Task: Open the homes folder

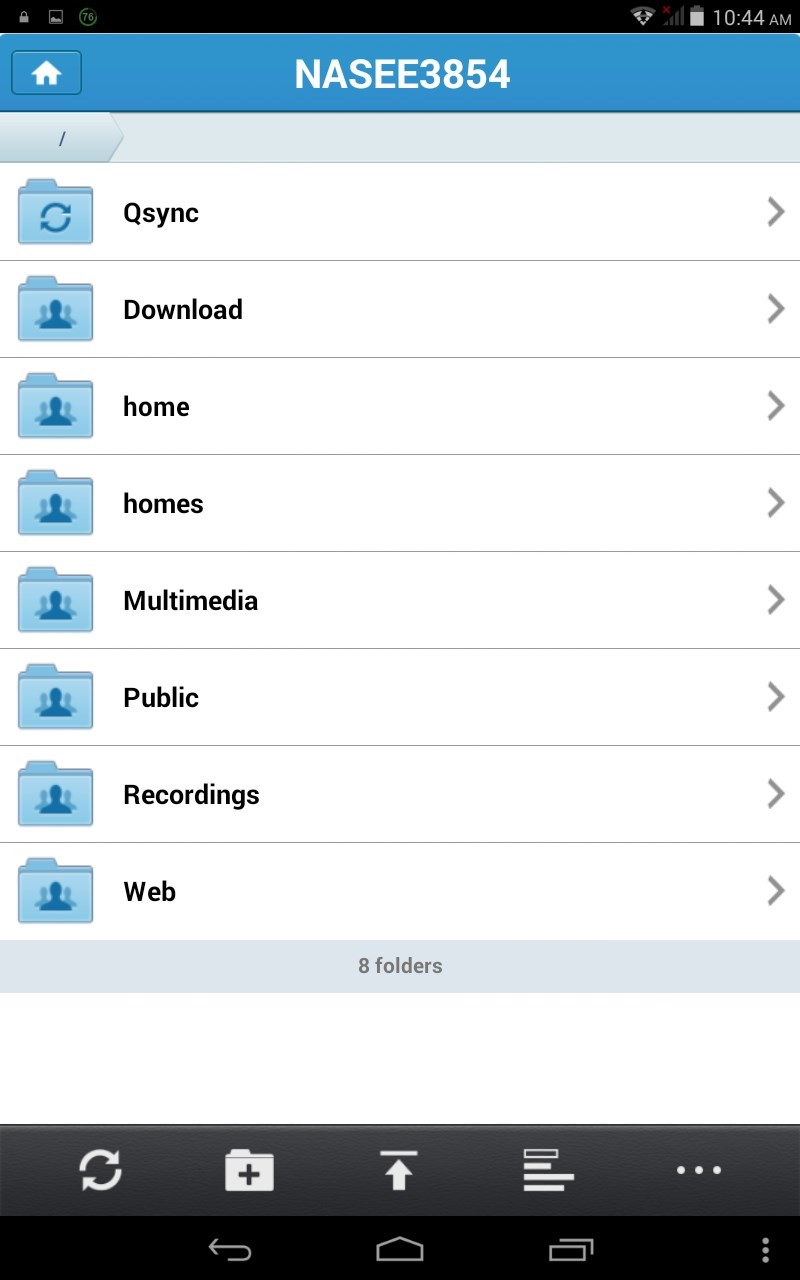Action: tap(400, 503)
